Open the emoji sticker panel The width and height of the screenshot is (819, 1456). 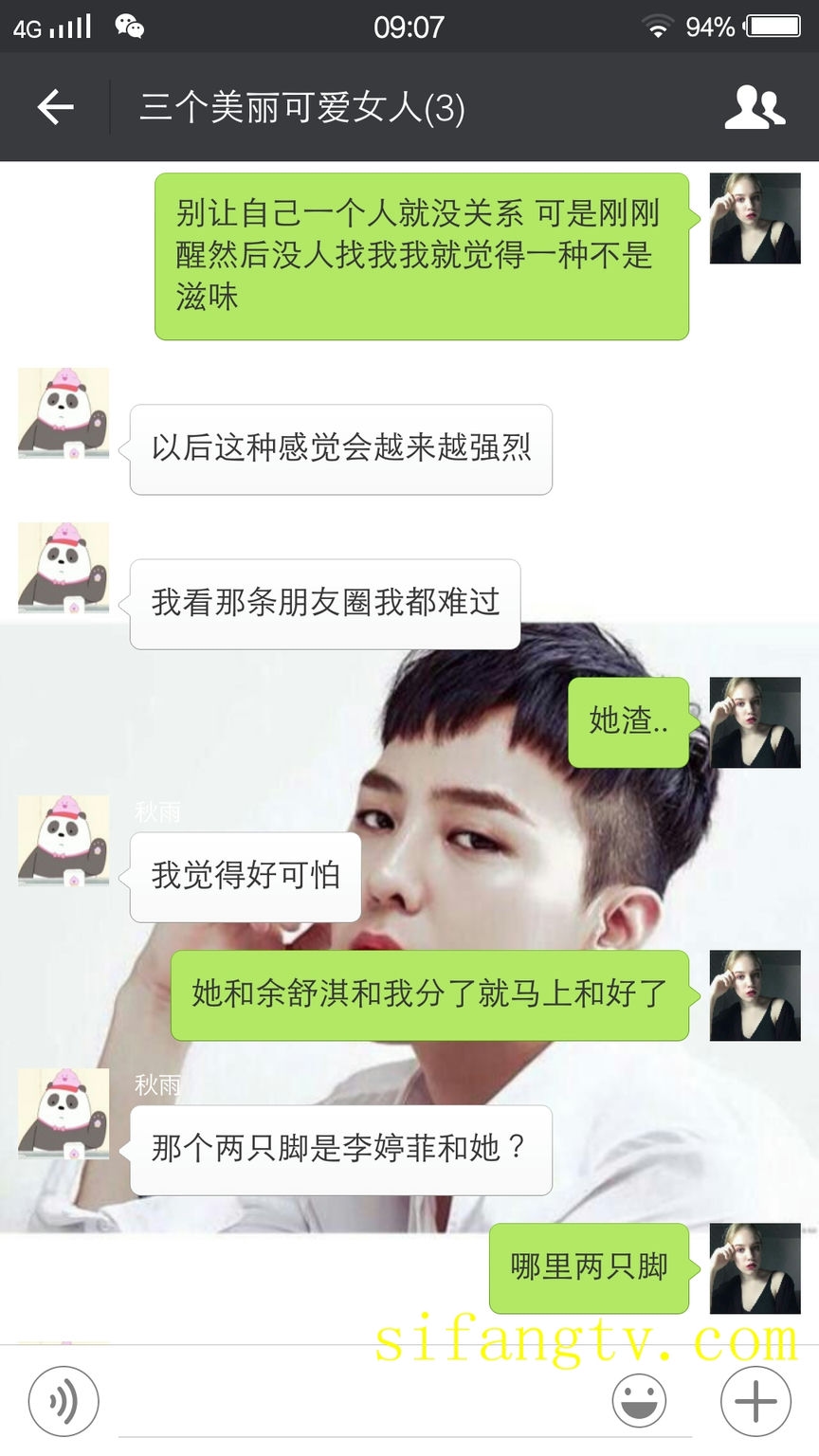[640, 1400]
